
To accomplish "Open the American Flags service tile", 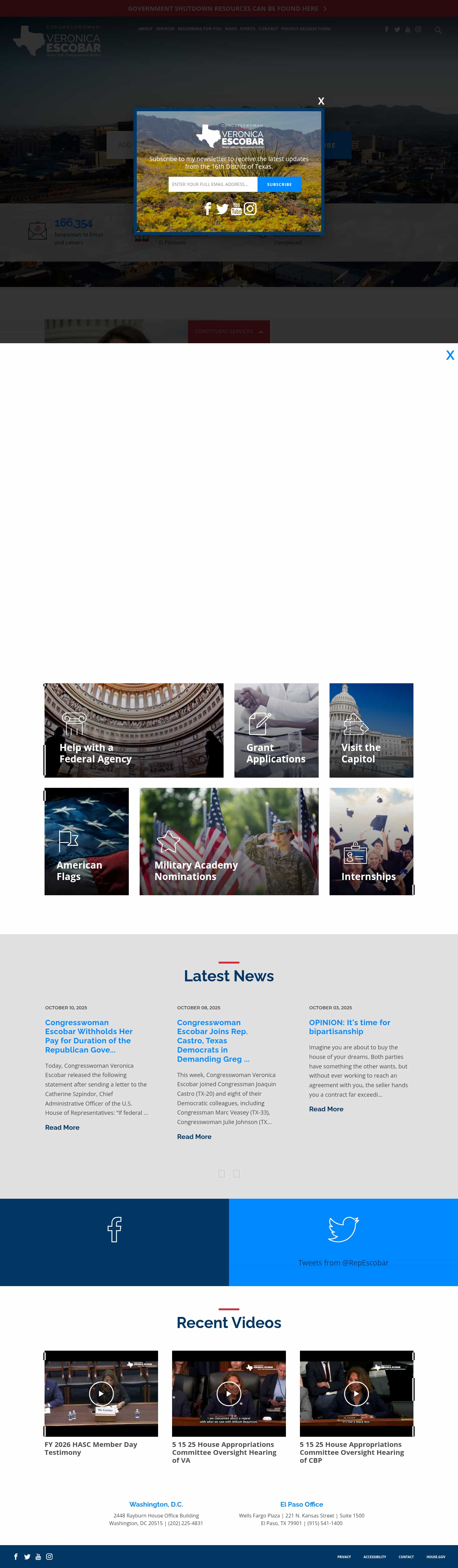I will pos(87,841).
